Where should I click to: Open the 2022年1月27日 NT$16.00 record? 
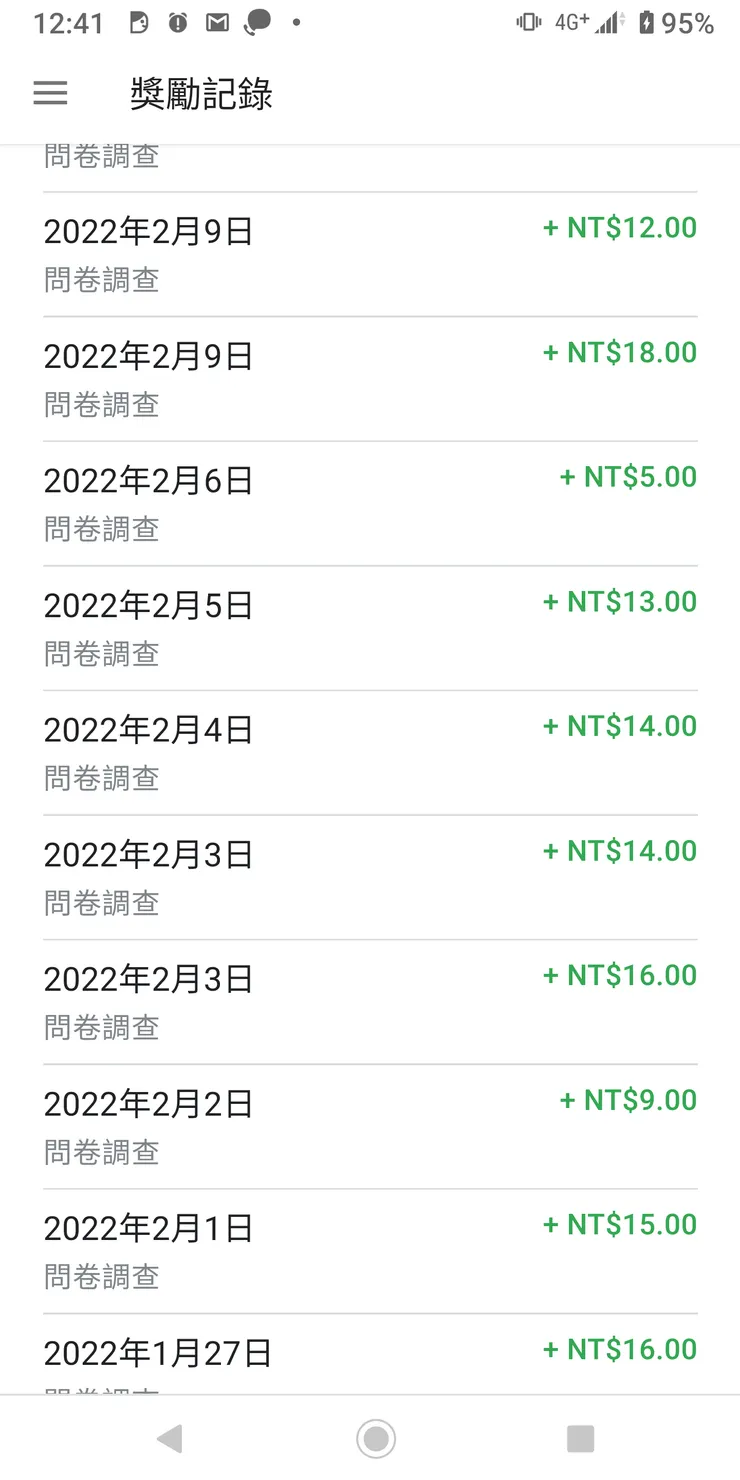tap(370, 1360)
